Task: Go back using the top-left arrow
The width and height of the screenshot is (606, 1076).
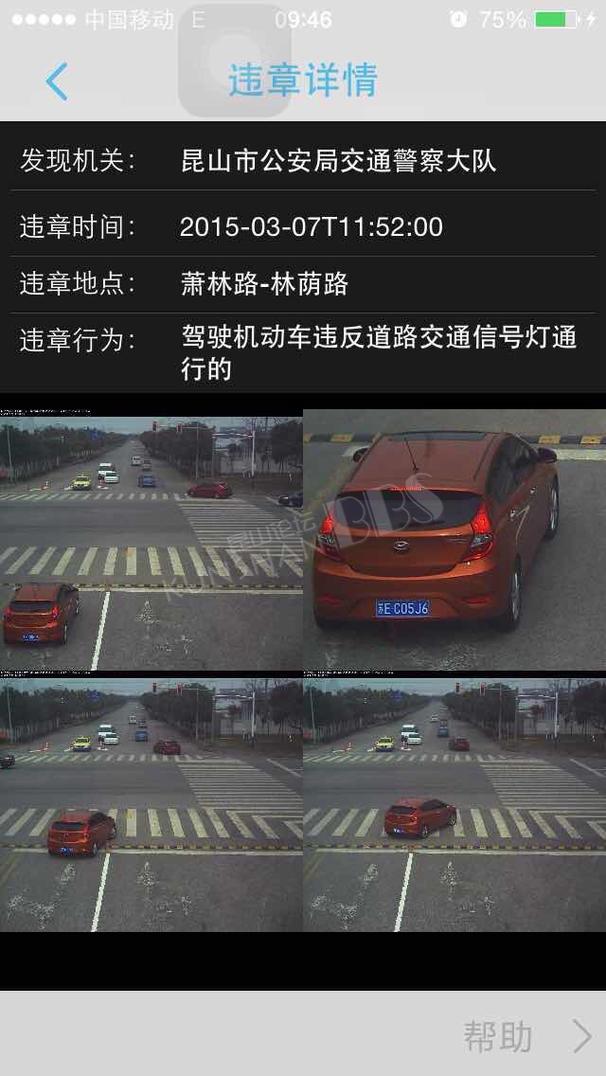Action: (x=57, y=82)
